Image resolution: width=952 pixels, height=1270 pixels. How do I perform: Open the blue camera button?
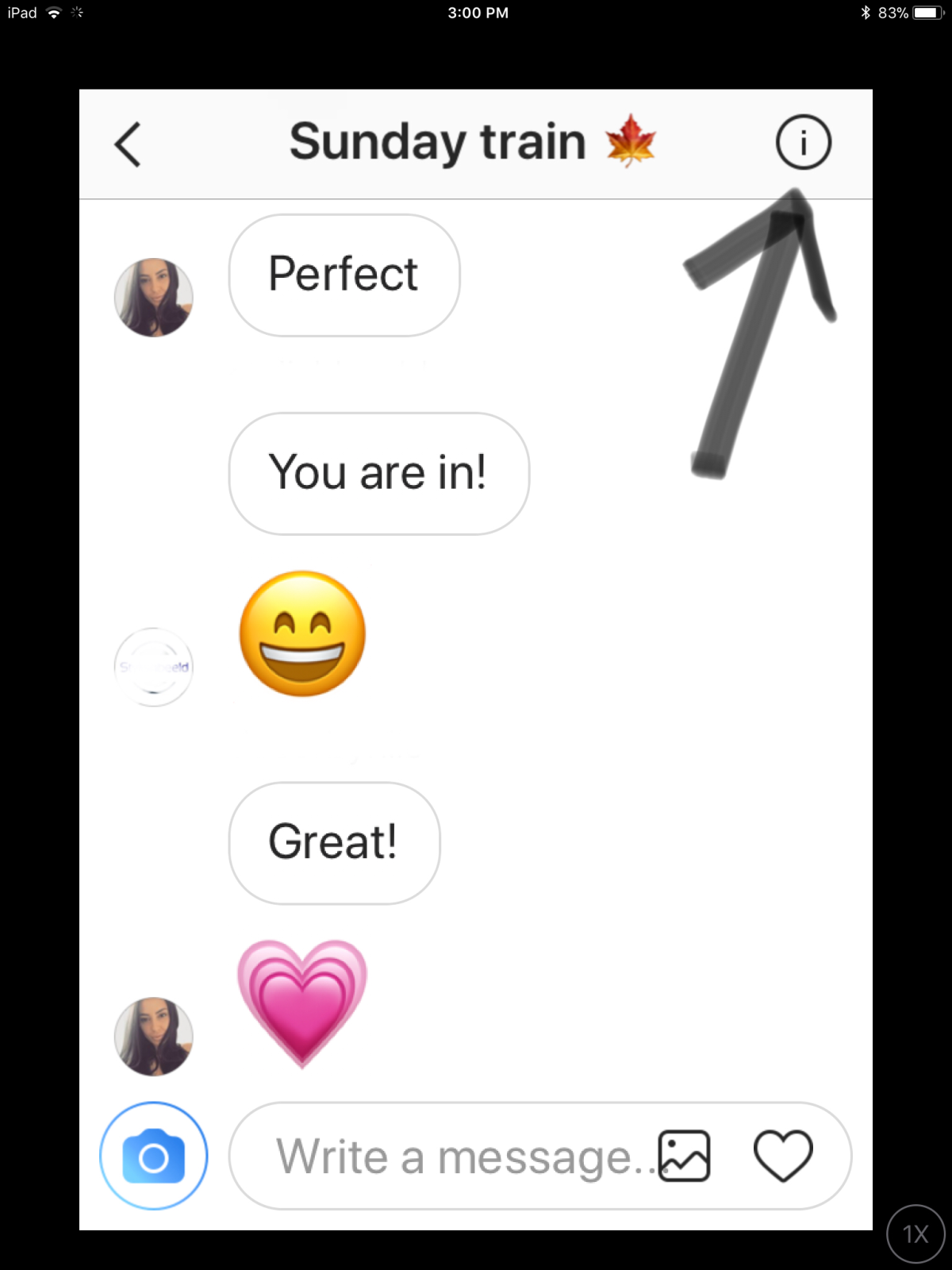154,1156
